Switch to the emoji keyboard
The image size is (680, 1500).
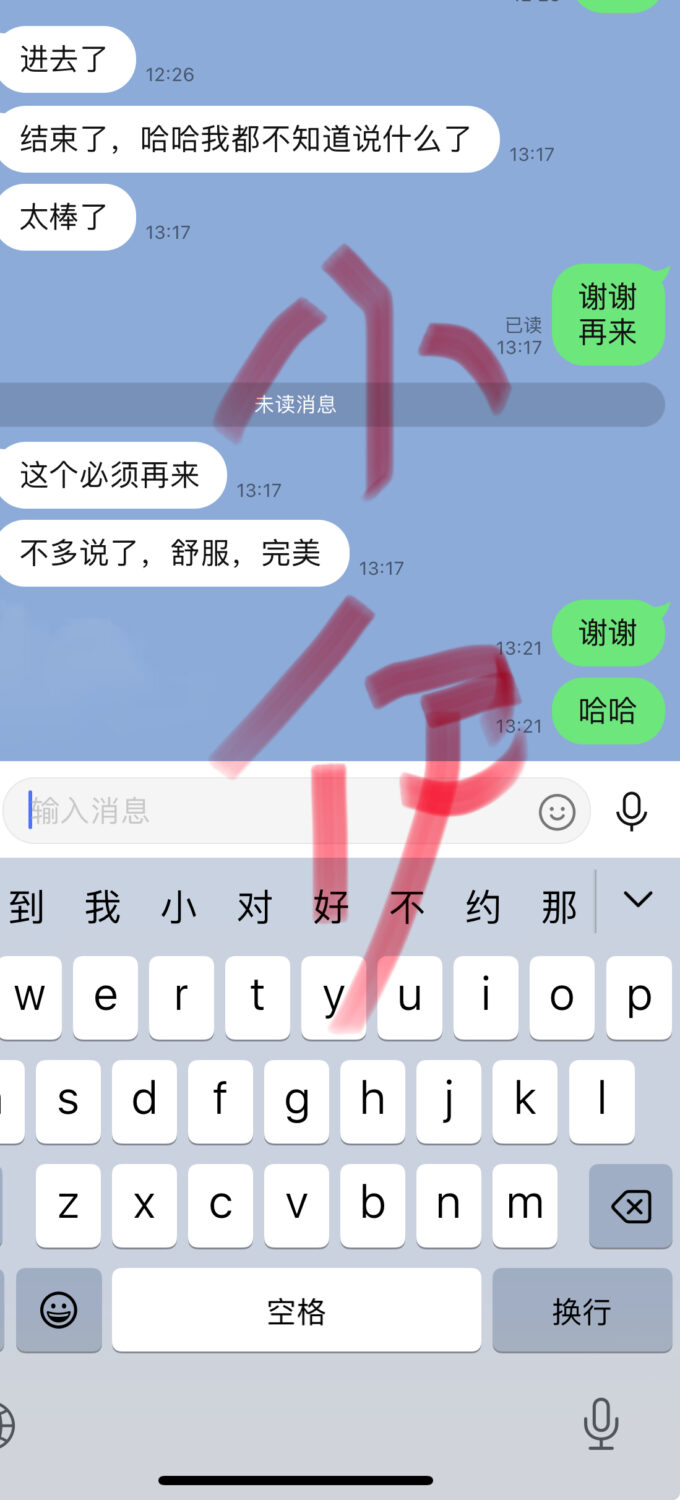point(59,1311)
